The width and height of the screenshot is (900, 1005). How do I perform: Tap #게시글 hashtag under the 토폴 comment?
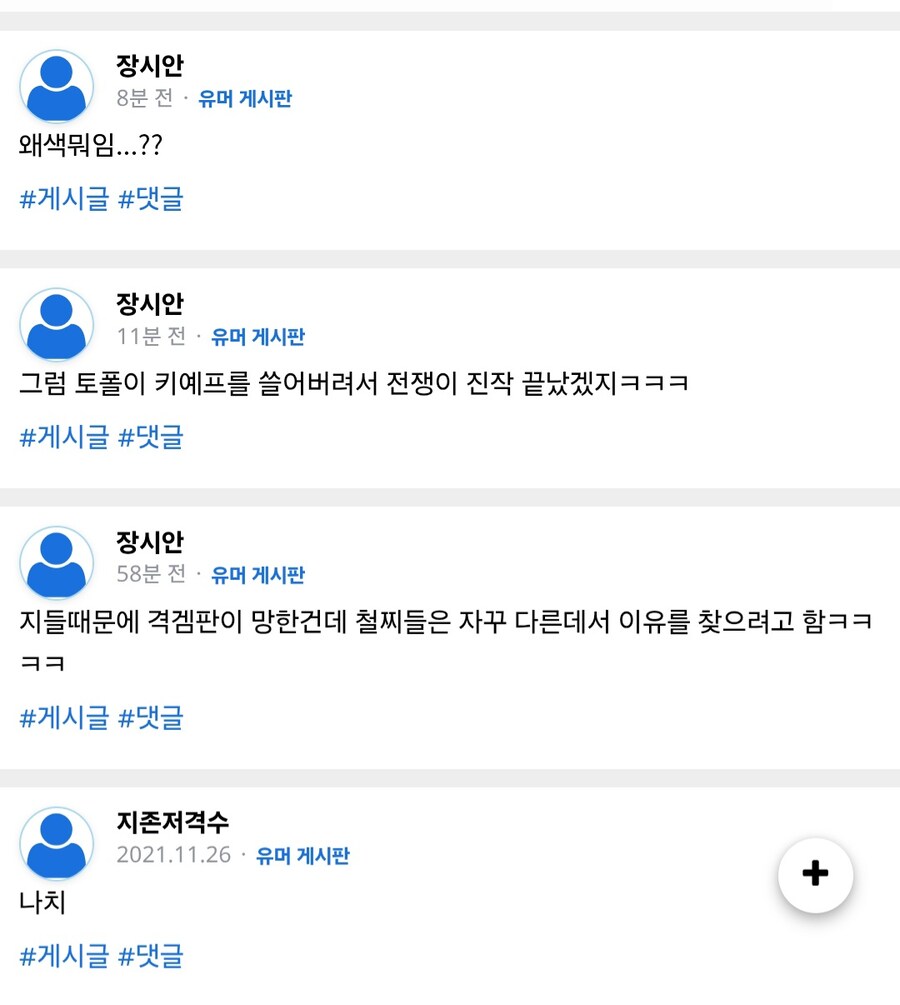[x=64, y=437]
